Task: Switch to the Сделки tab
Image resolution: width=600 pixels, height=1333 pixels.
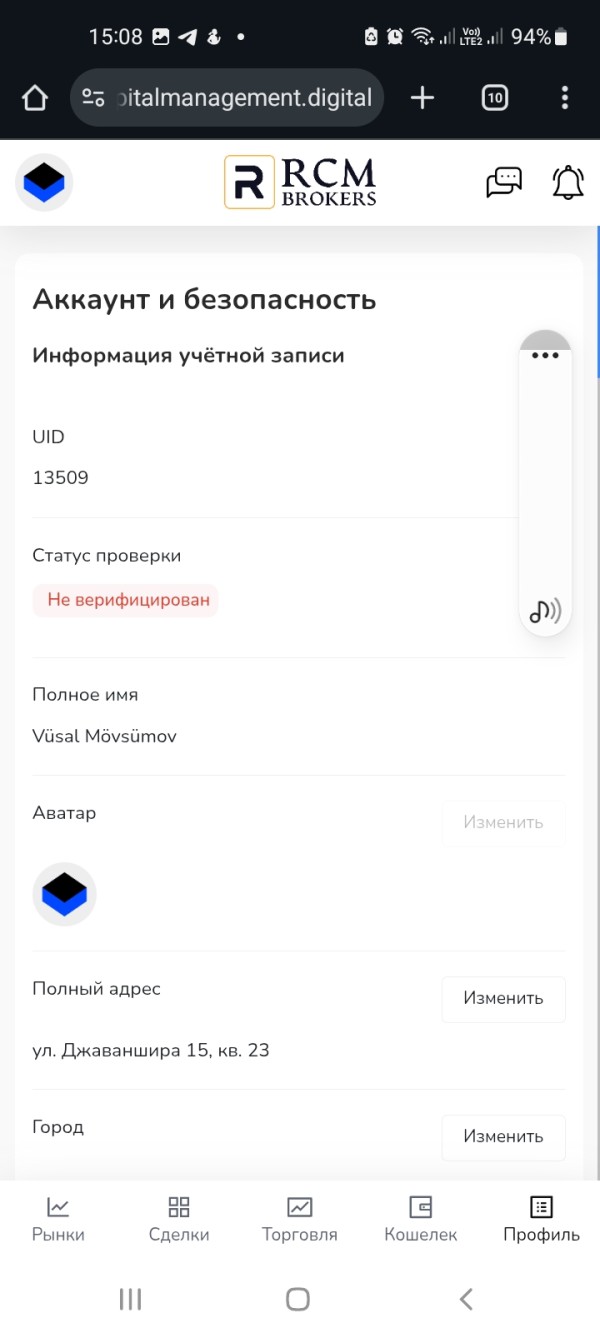Action: click(179, 1219)
